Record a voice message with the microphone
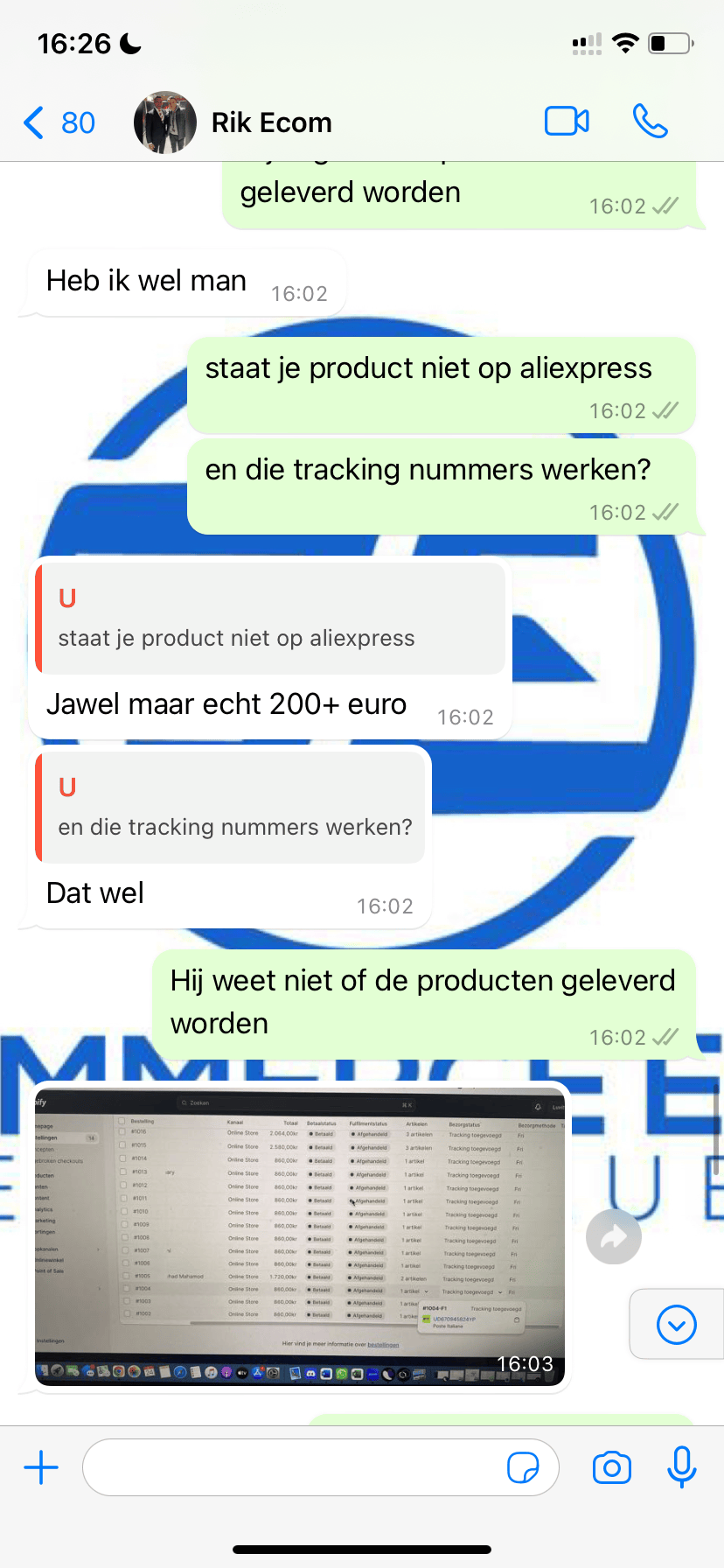Screen dimensions: 724x1568 [681, 1467]
